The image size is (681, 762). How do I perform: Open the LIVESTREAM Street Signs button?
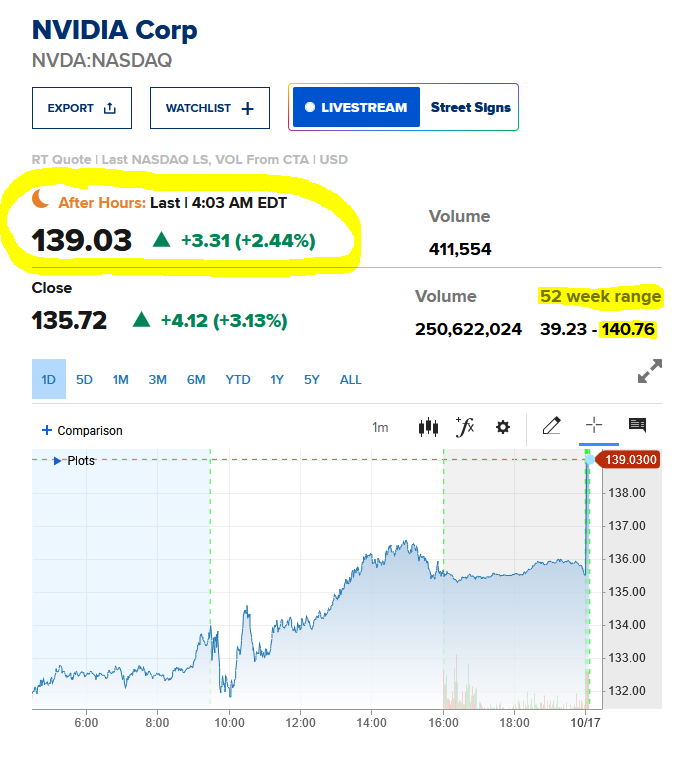404,107
